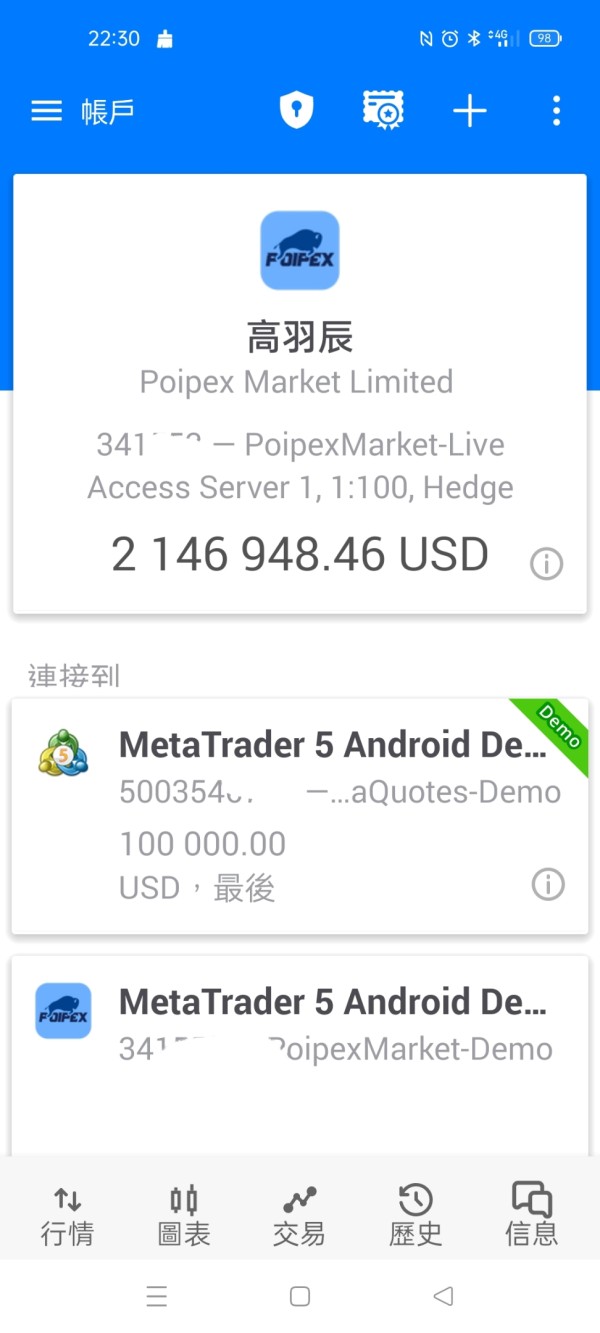Open the 信息 tab
Image resolution: width=600 pixels, height=1333 pixels.
pos(531,1216)
